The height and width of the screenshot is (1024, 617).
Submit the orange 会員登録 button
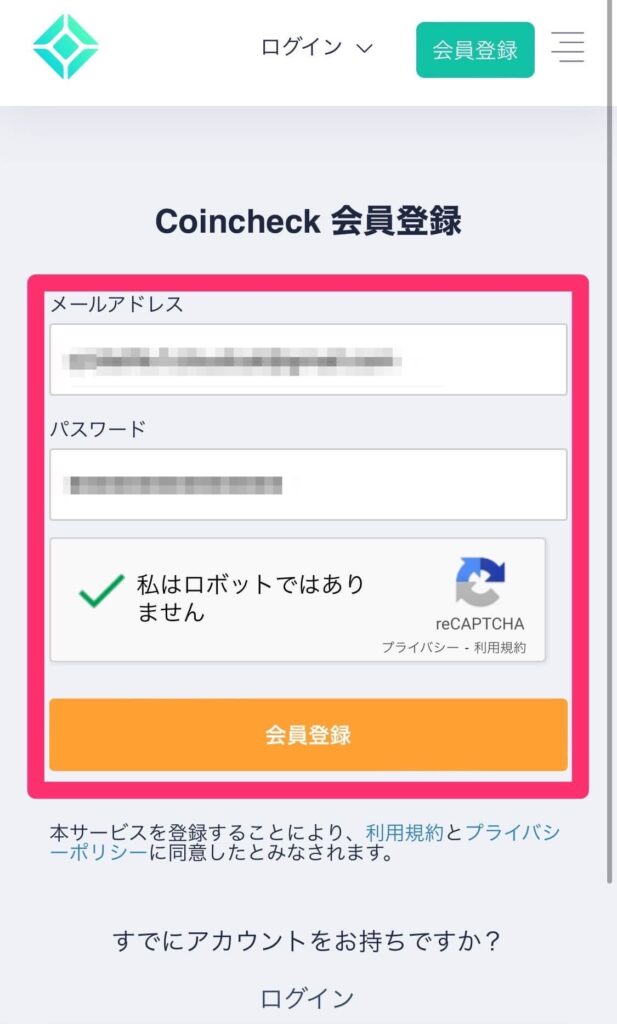pyautogui.click(x=308, y=735)
